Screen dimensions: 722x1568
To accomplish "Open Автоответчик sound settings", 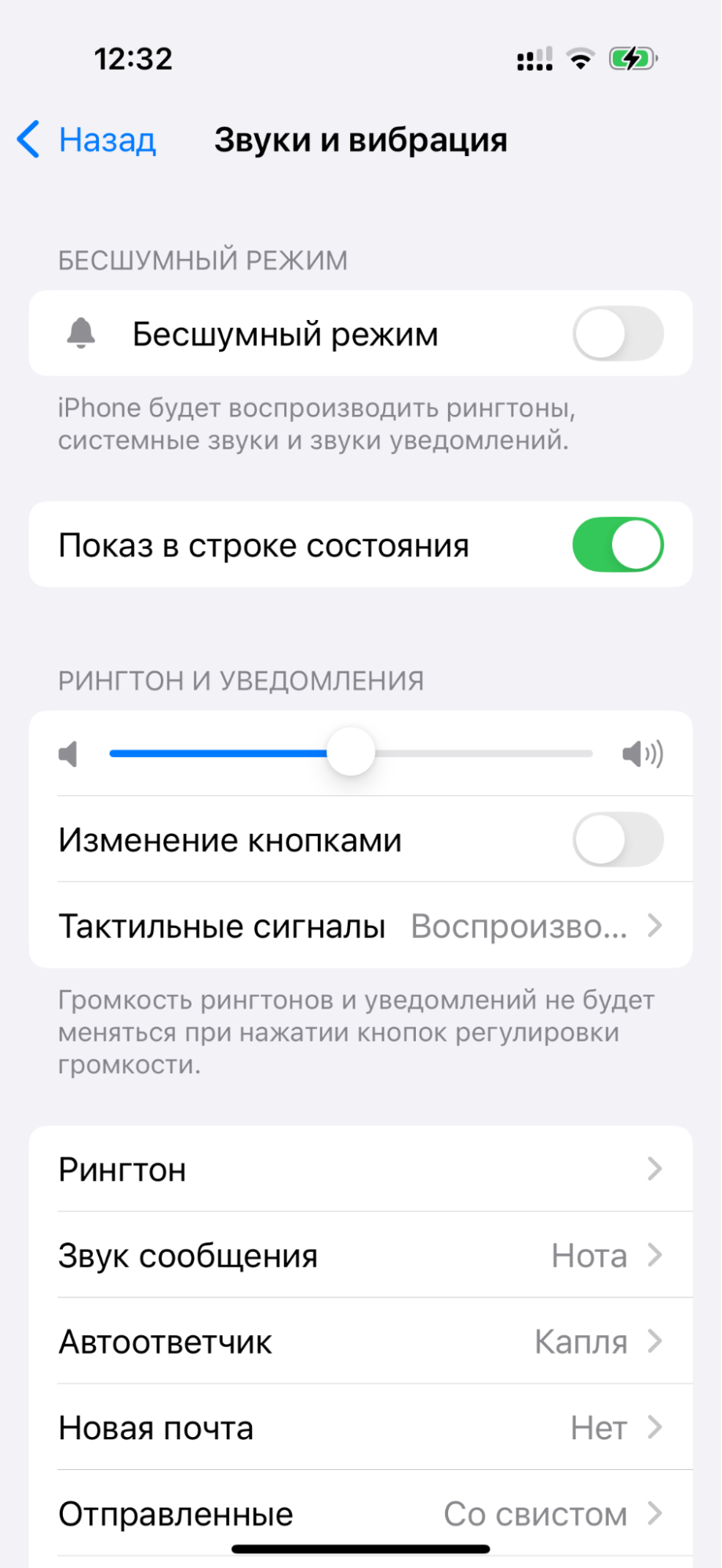I will point(361,1342).
